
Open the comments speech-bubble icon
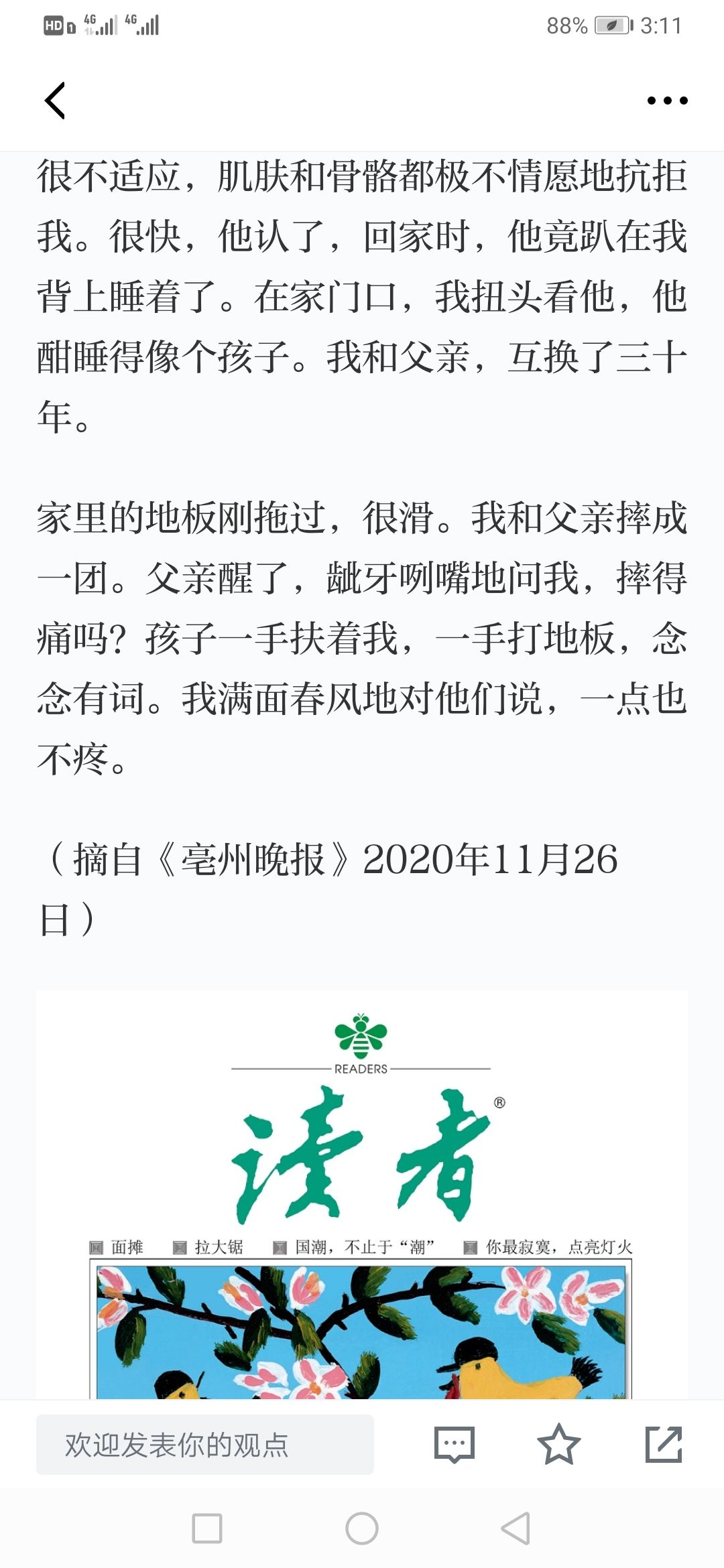pos(454,1445)
